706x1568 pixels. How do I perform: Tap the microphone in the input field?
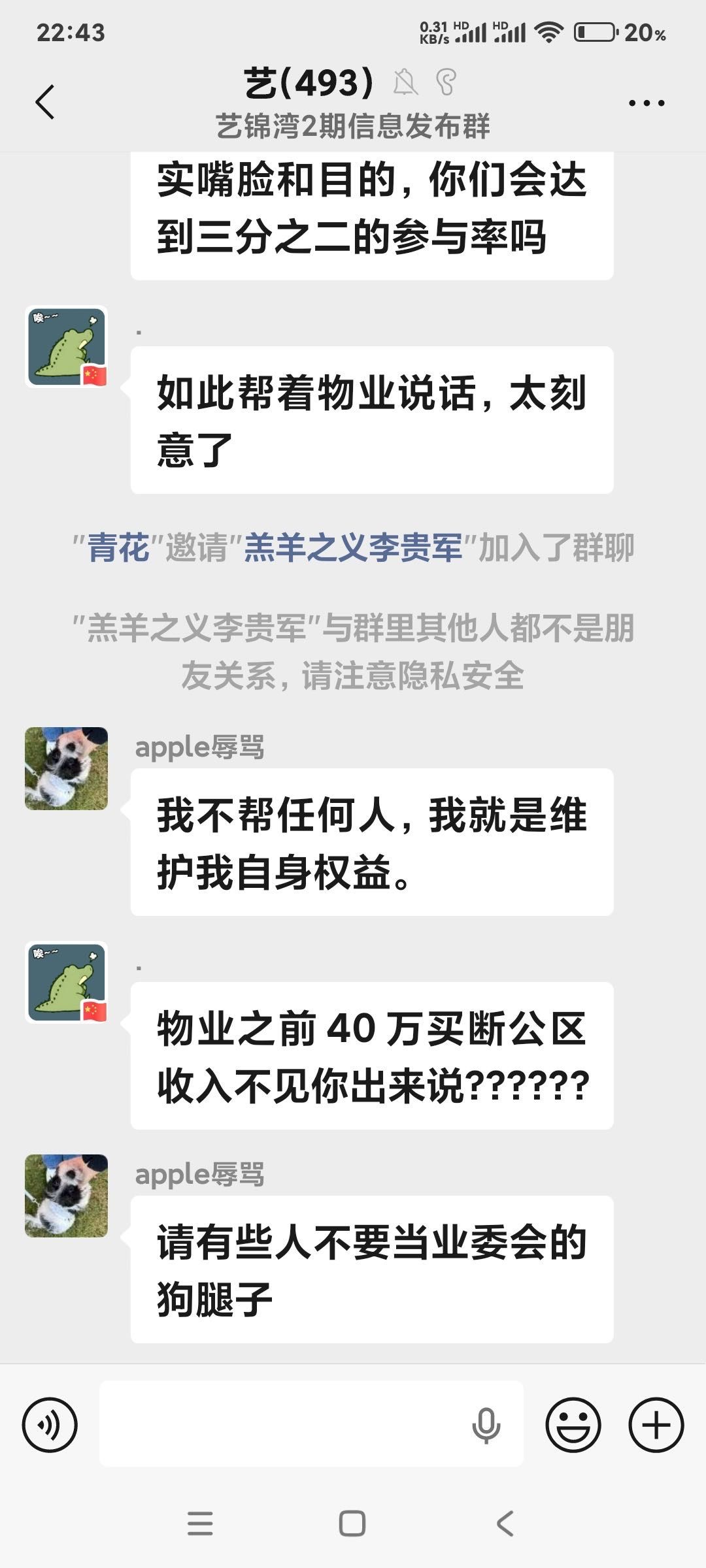coord(486,1425)
